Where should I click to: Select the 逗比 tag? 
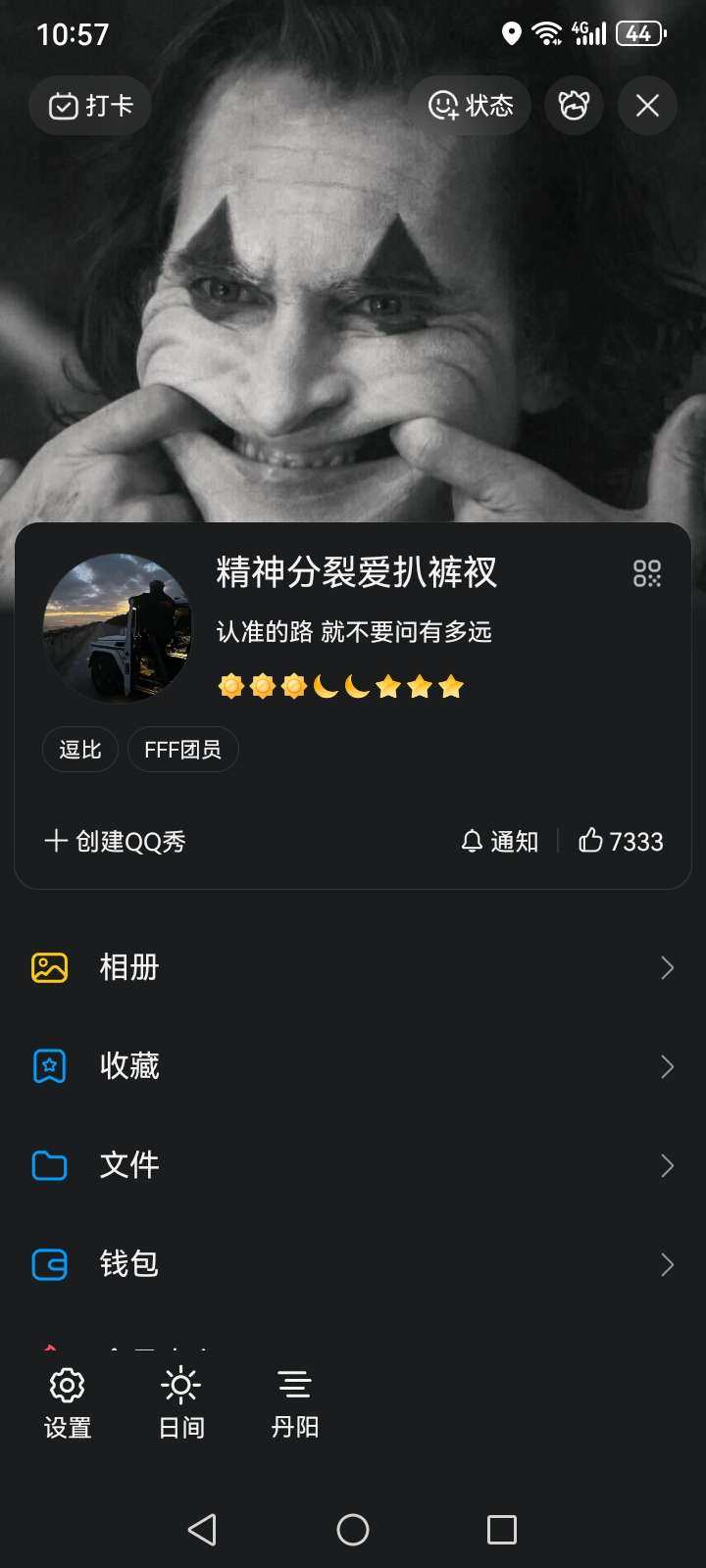79,749
